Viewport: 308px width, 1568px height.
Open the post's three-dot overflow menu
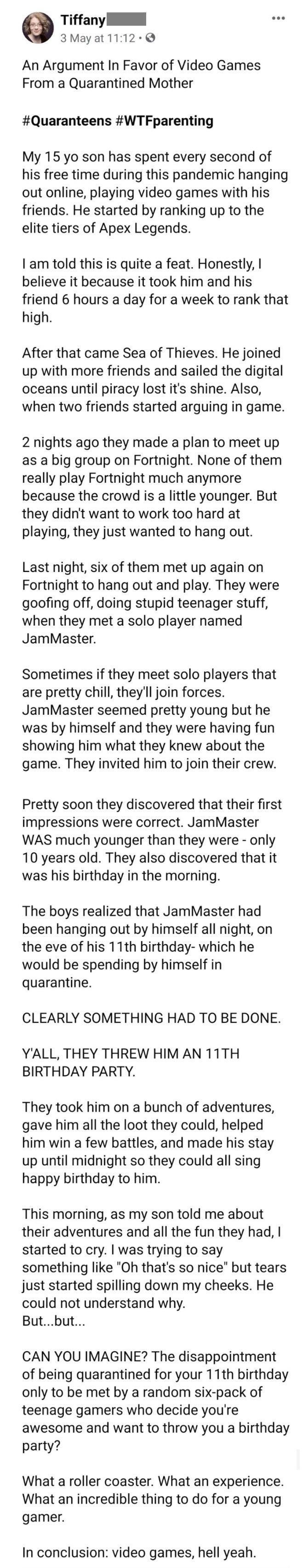tap(278, 18)
